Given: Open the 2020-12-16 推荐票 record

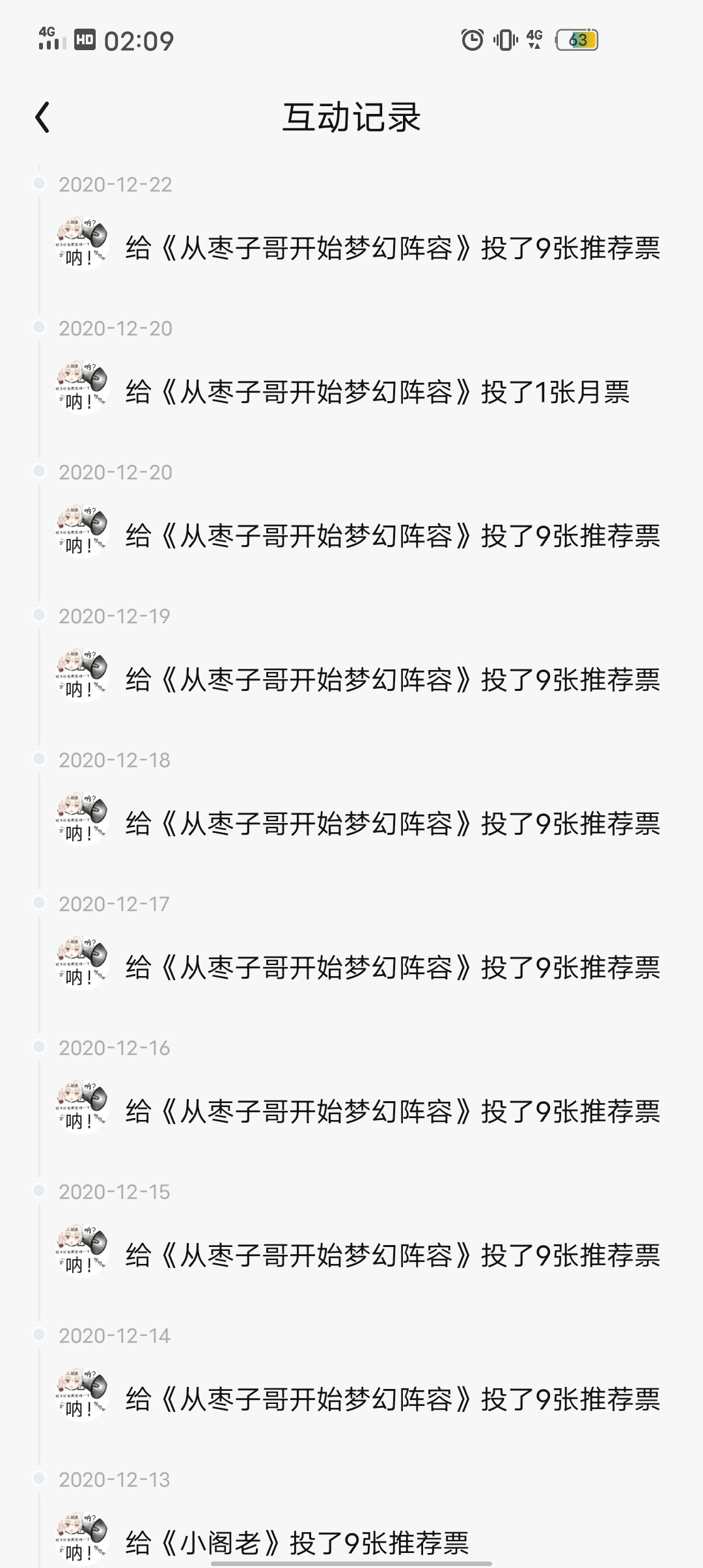Looking at the screenshot, I should (x=393, y=1112).
